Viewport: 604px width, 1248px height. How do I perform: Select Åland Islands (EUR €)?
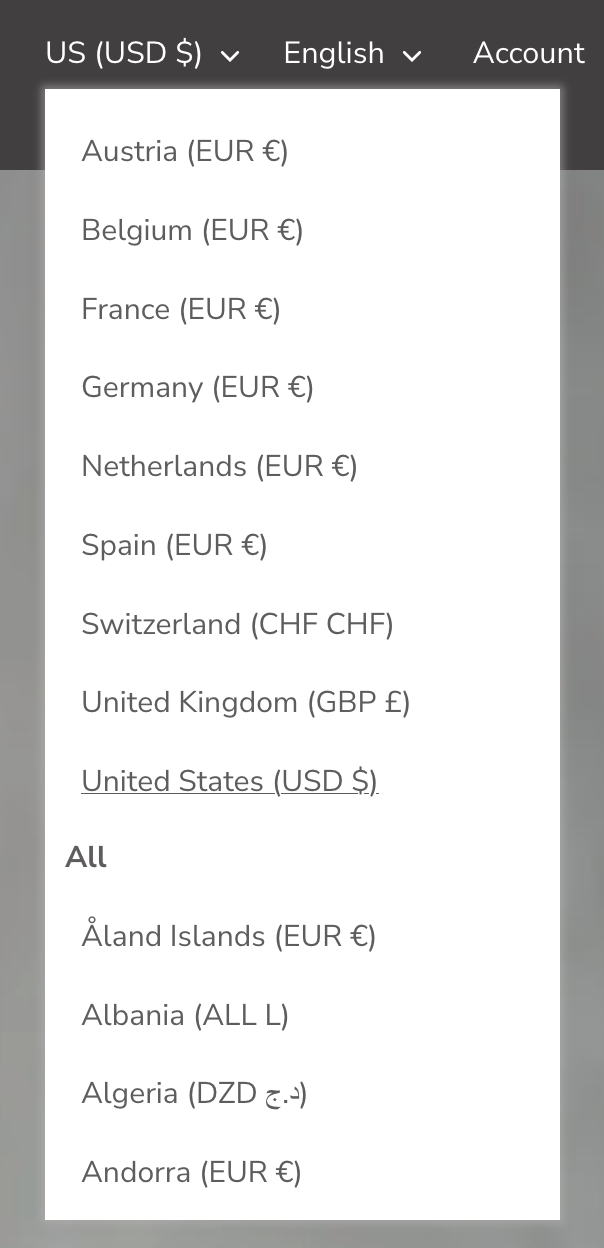pos(228,936)
